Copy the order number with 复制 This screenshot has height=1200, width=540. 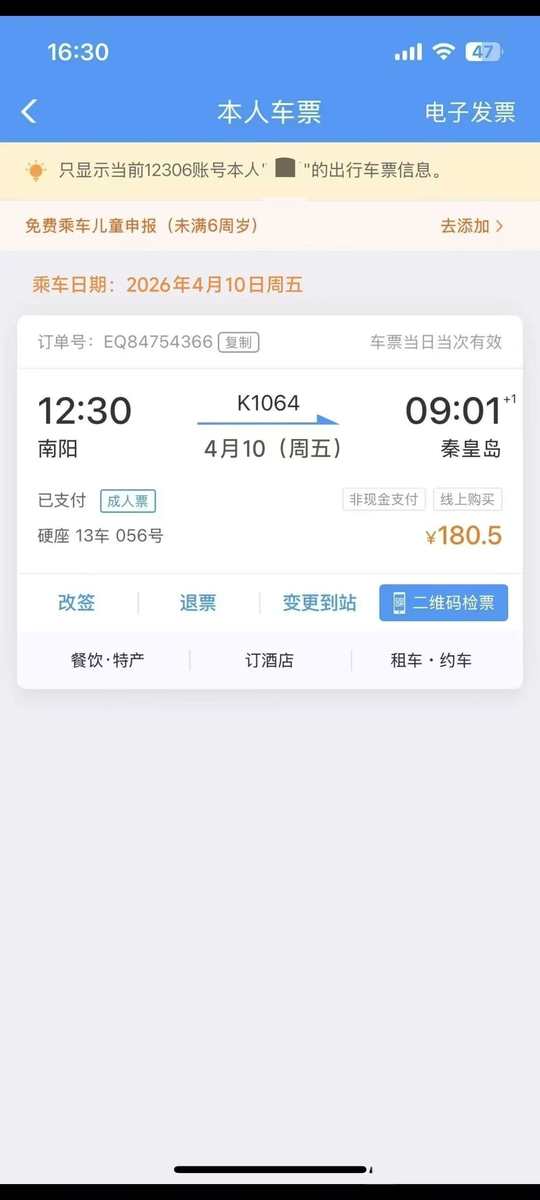click(239, 342)
